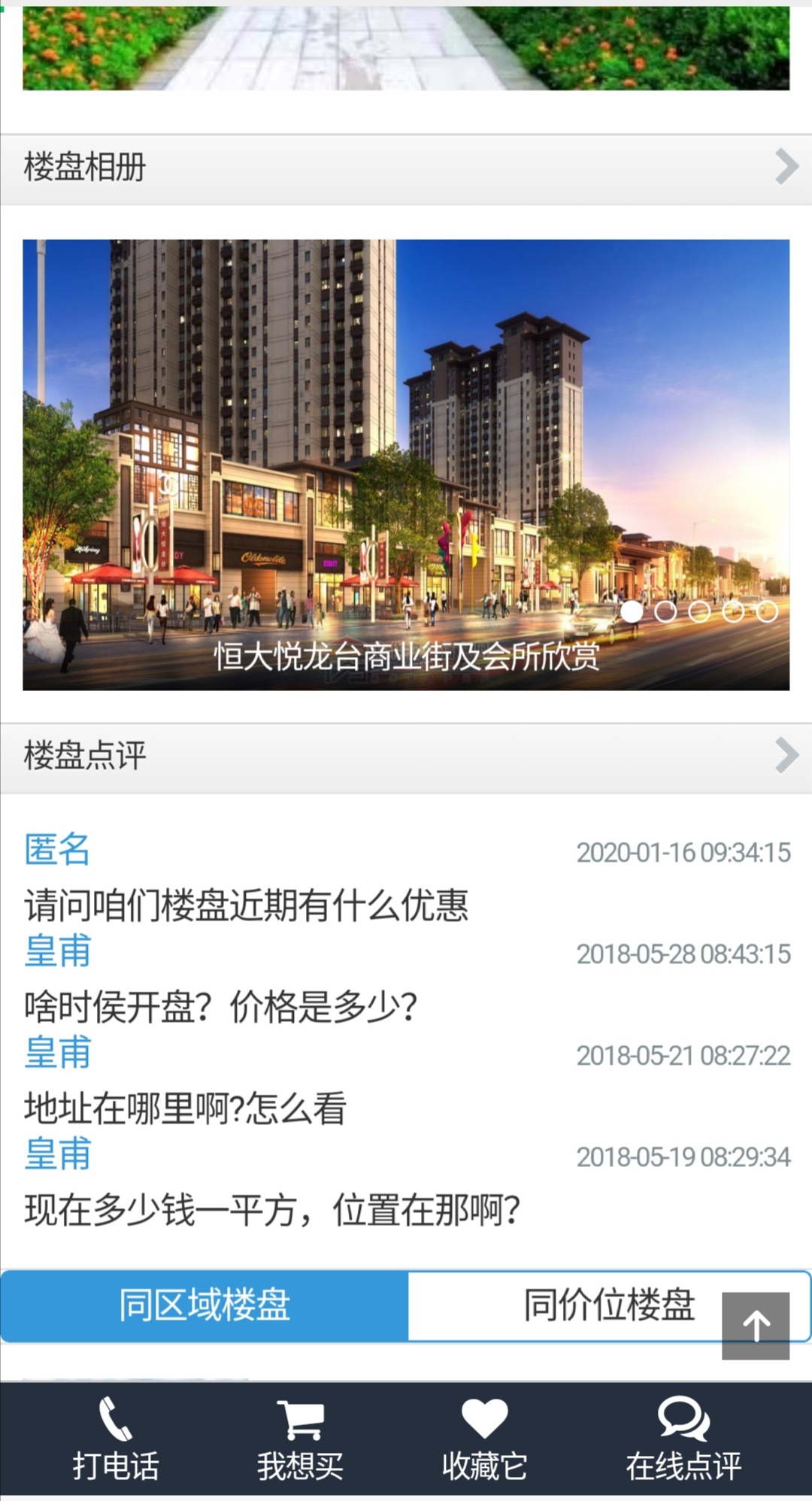View the 恒大悦龙台商业街及会所欣赏 photo
Image resolution: width=812 pixels, height=1501 pixels.
(x=406, y=464)
